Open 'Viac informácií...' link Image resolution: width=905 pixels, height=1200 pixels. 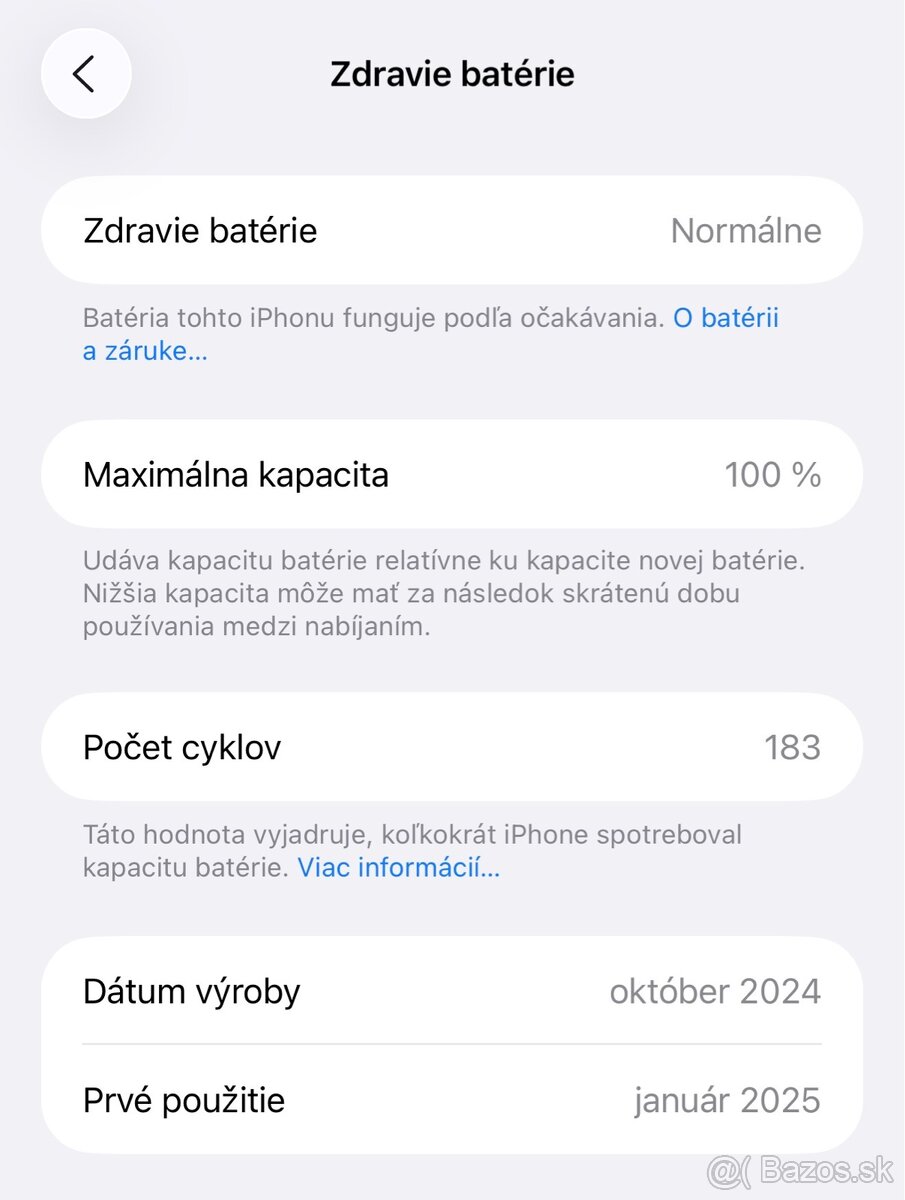(x=397, y=867)
